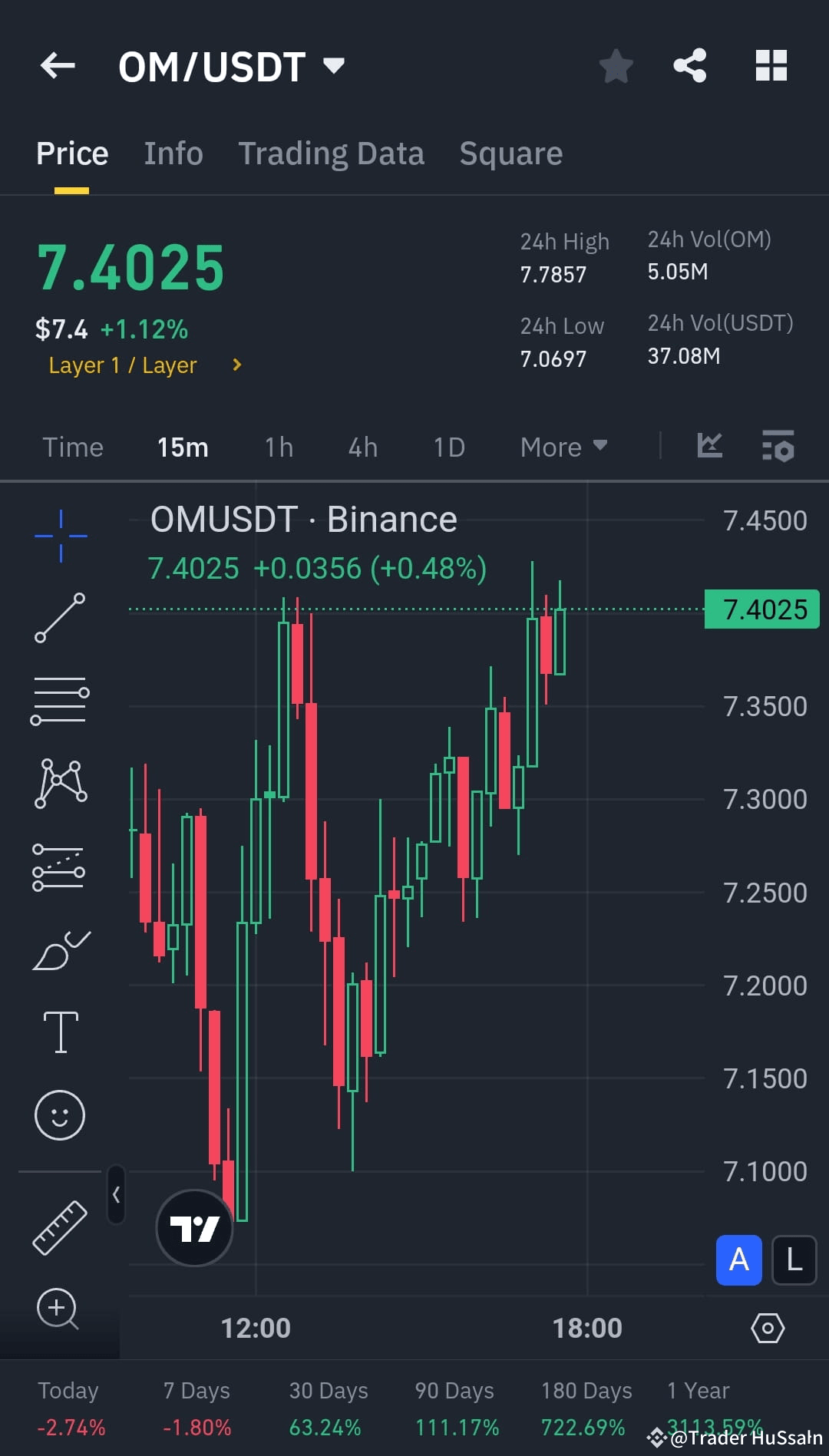Screen dimensions: 829x1456
Task: Select the trend line drawing tool
Action: (60, 618)
